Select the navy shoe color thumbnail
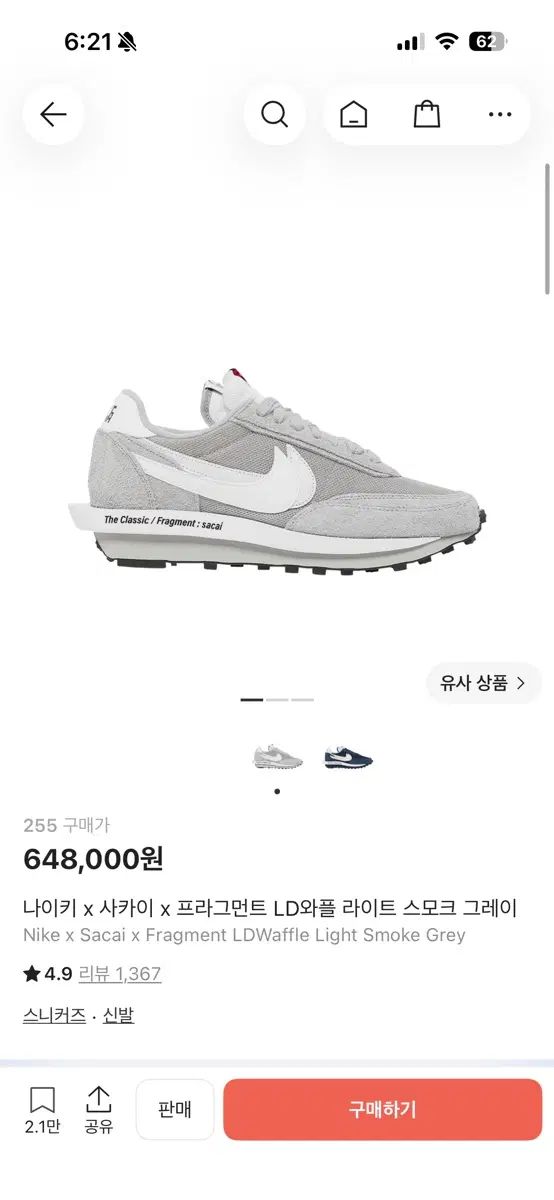This screenshot has width=554, height=1200. click(348, 757)
